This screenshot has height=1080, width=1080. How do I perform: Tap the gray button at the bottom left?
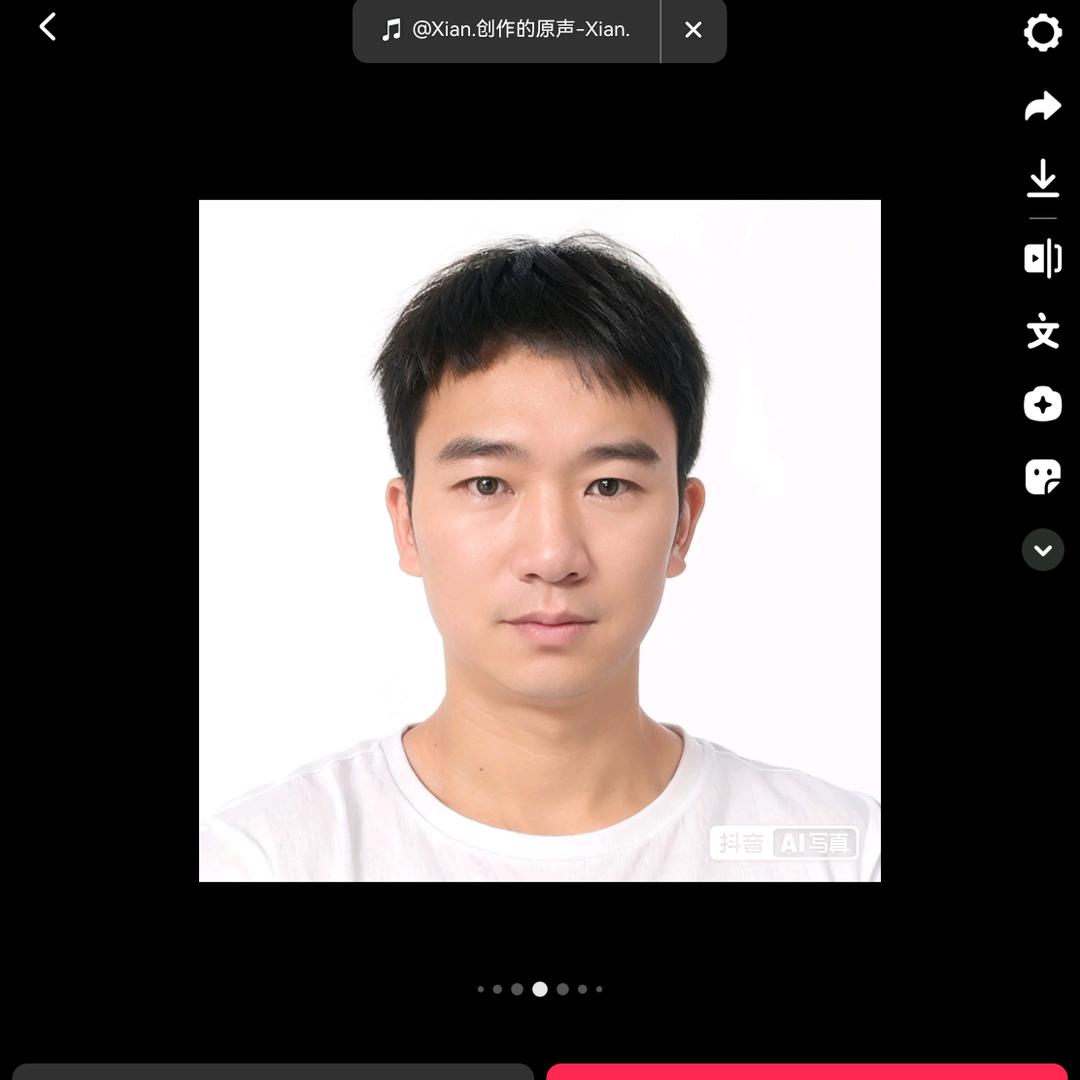click(272, 1071)
